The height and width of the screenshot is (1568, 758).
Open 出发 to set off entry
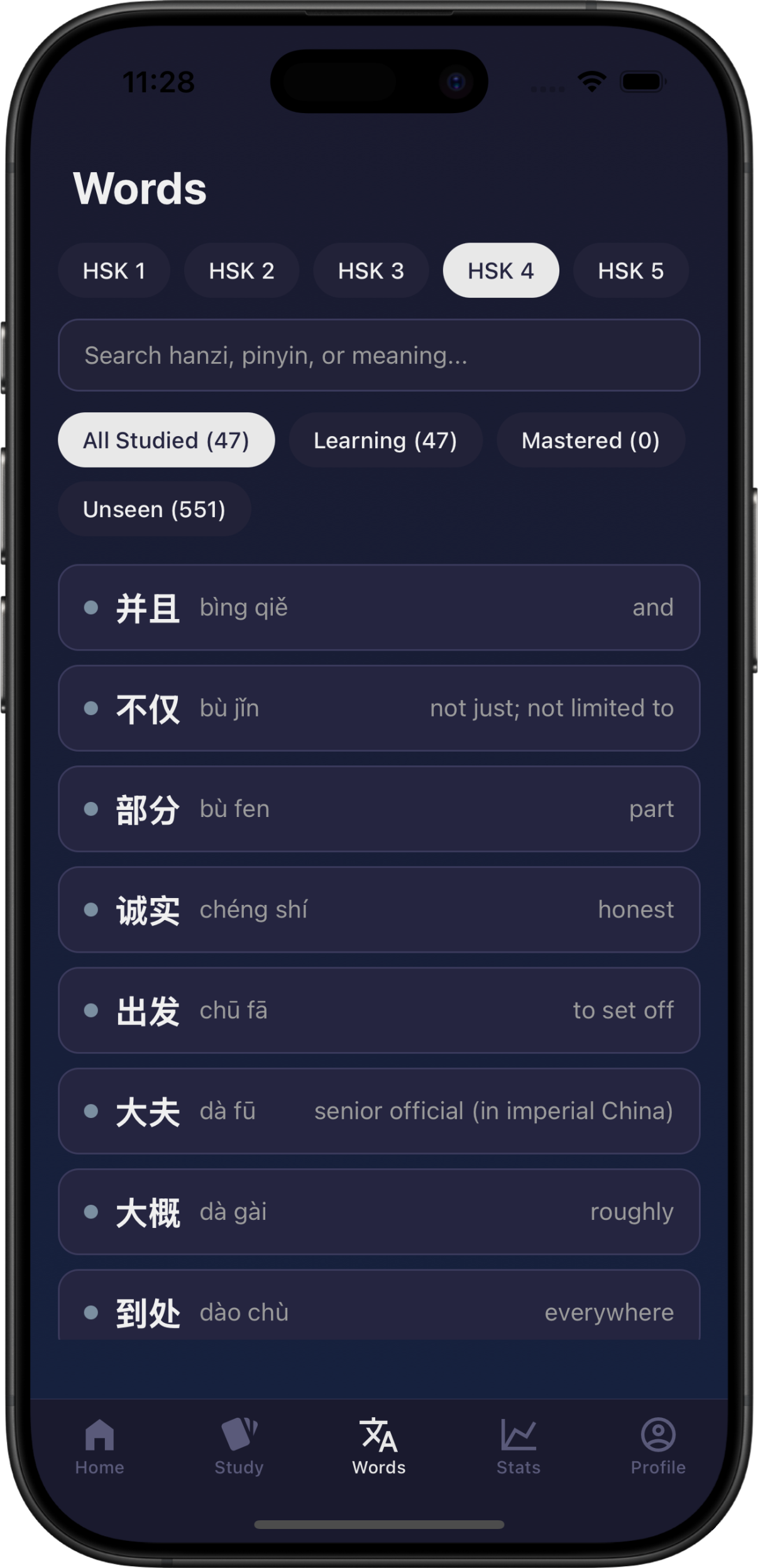tap(379, 1011)
